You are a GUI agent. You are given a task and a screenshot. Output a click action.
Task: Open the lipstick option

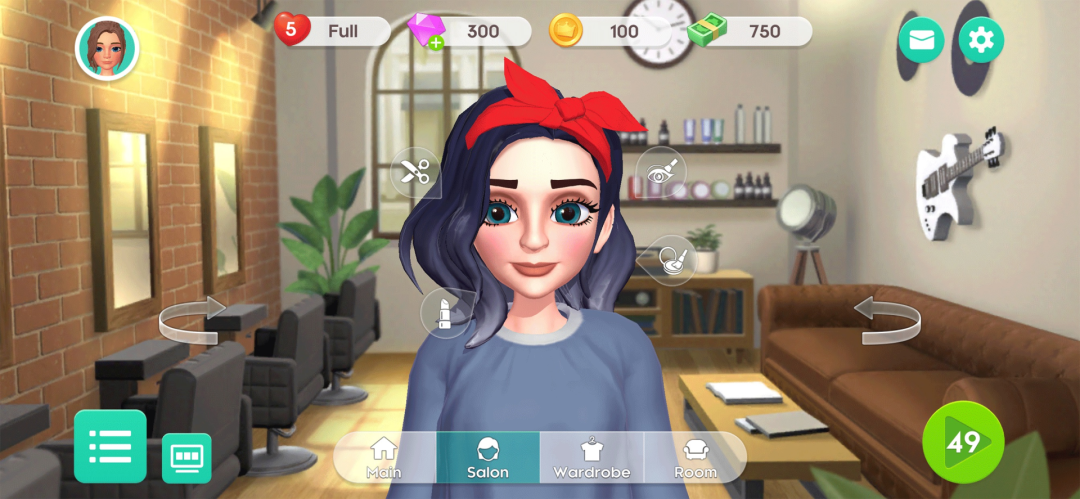click(x=443, y=312)
